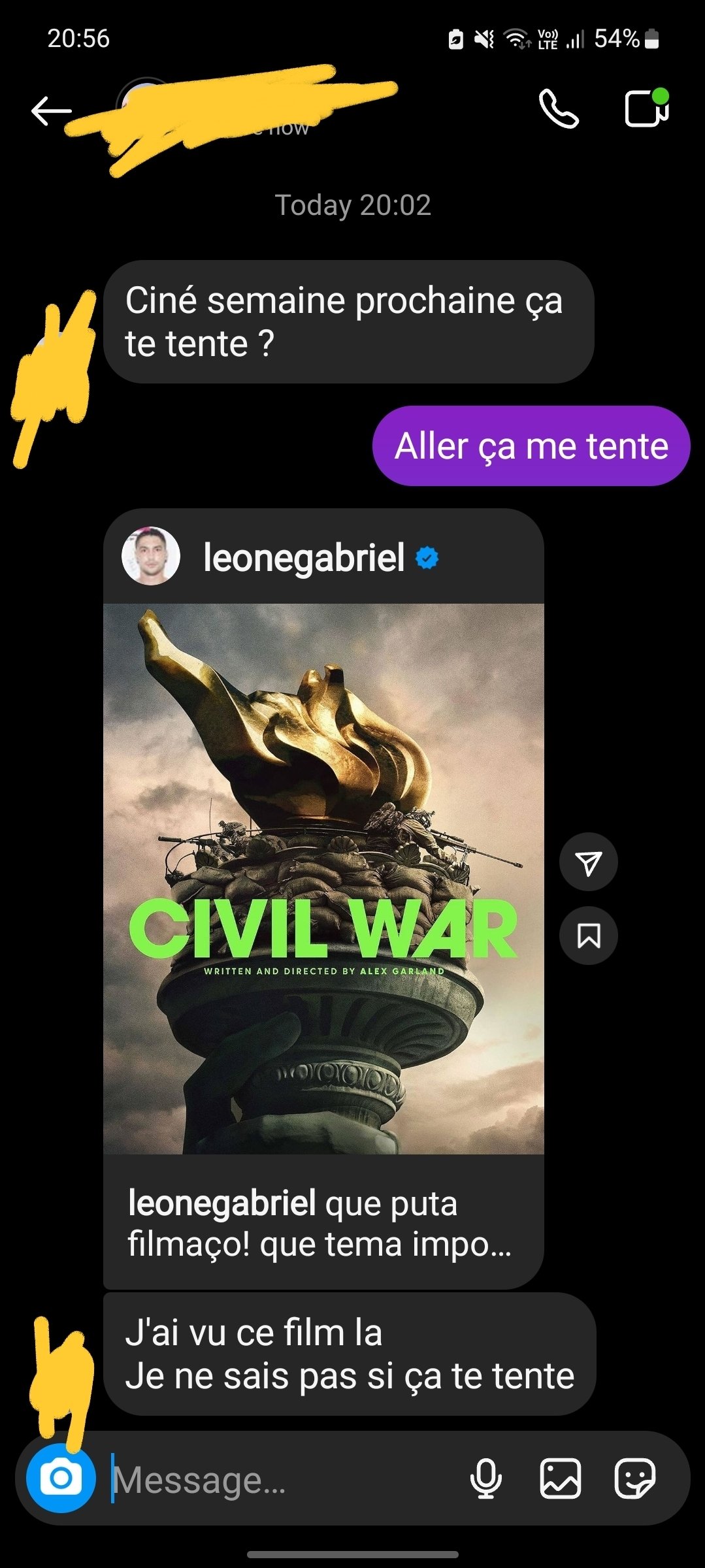Forward the shared leonegabriel post
The width and height of the screenshot is (705, 1568).
[x=589, y=862]
